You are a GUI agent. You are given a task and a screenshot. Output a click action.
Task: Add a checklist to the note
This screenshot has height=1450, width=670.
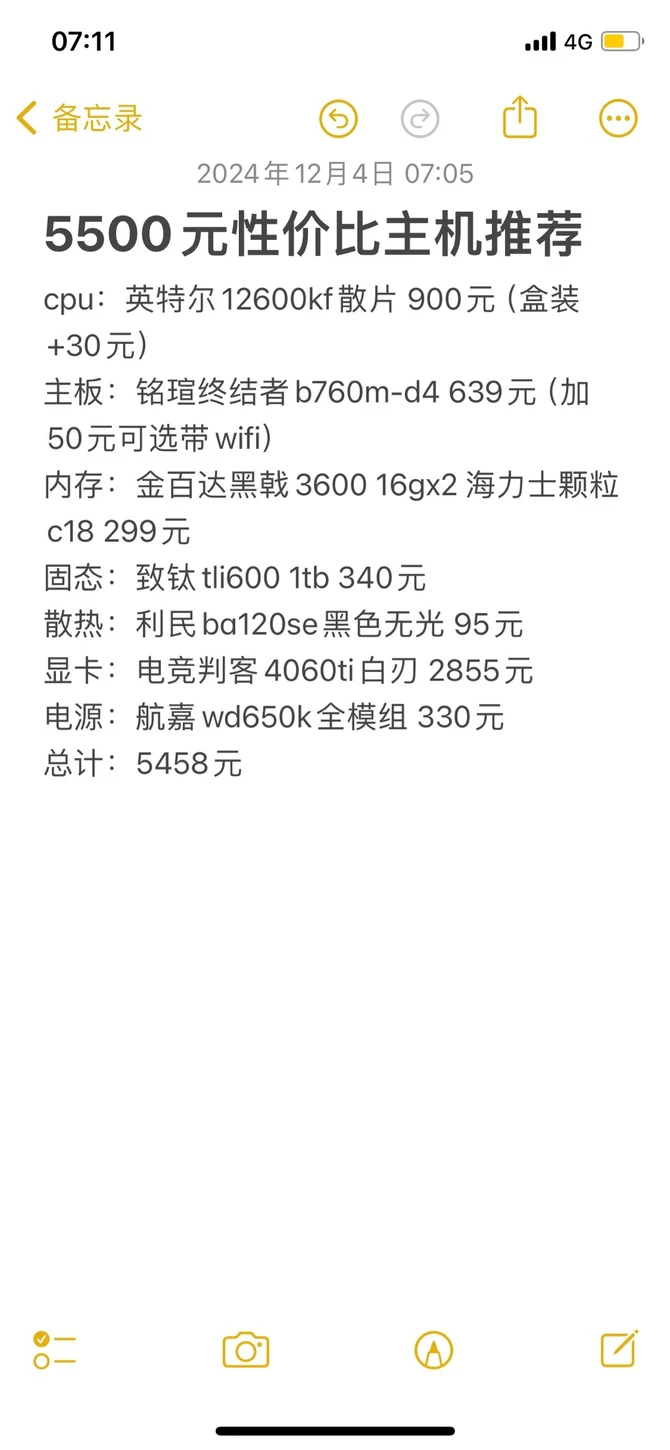[54, 1350]
